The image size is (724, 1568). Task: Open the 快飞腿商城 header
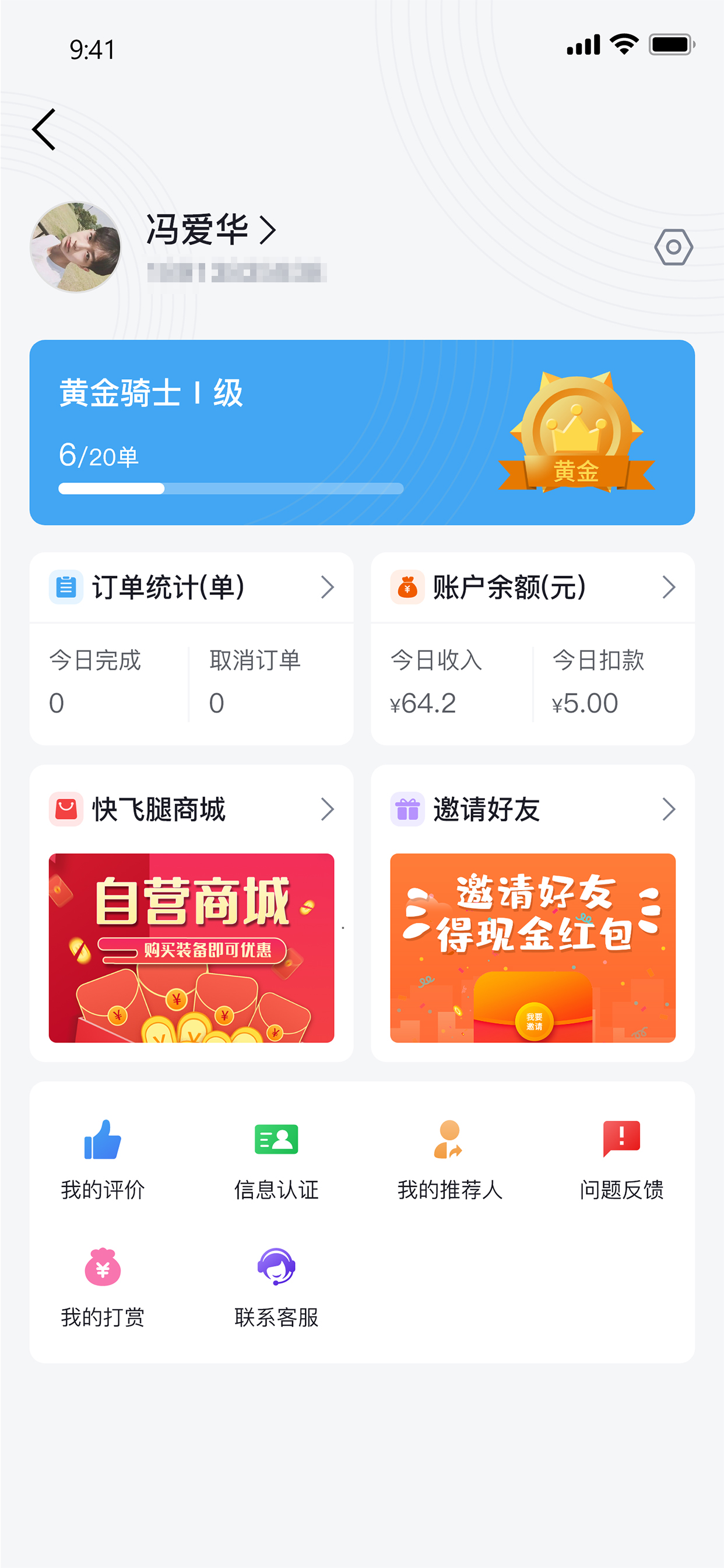tap(191, 809)
